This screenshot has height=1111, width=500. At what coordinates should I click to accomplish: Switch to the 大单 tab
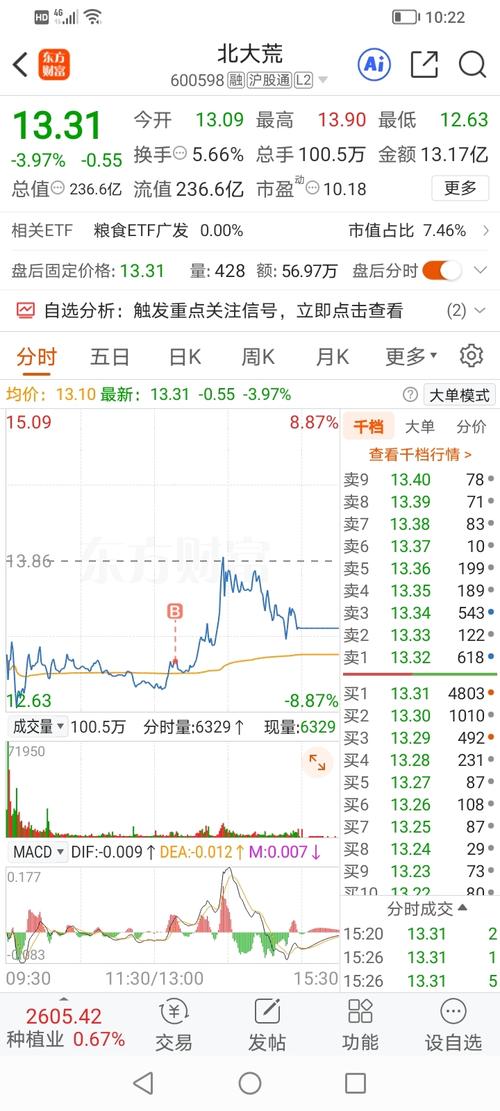(419, 427)
